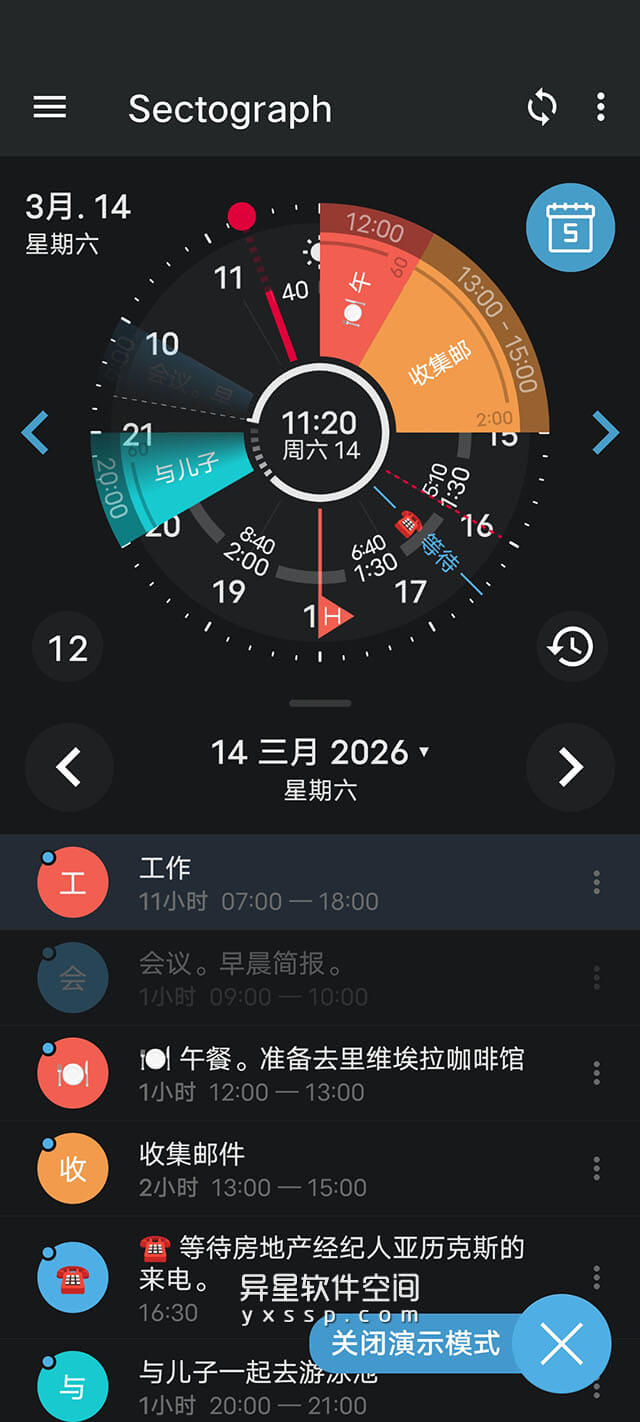The height and width of the screenshot is (1422, 640).
Task: Open the top bar overflow menu
Action: pyautogui.click(x=601, y=108)
